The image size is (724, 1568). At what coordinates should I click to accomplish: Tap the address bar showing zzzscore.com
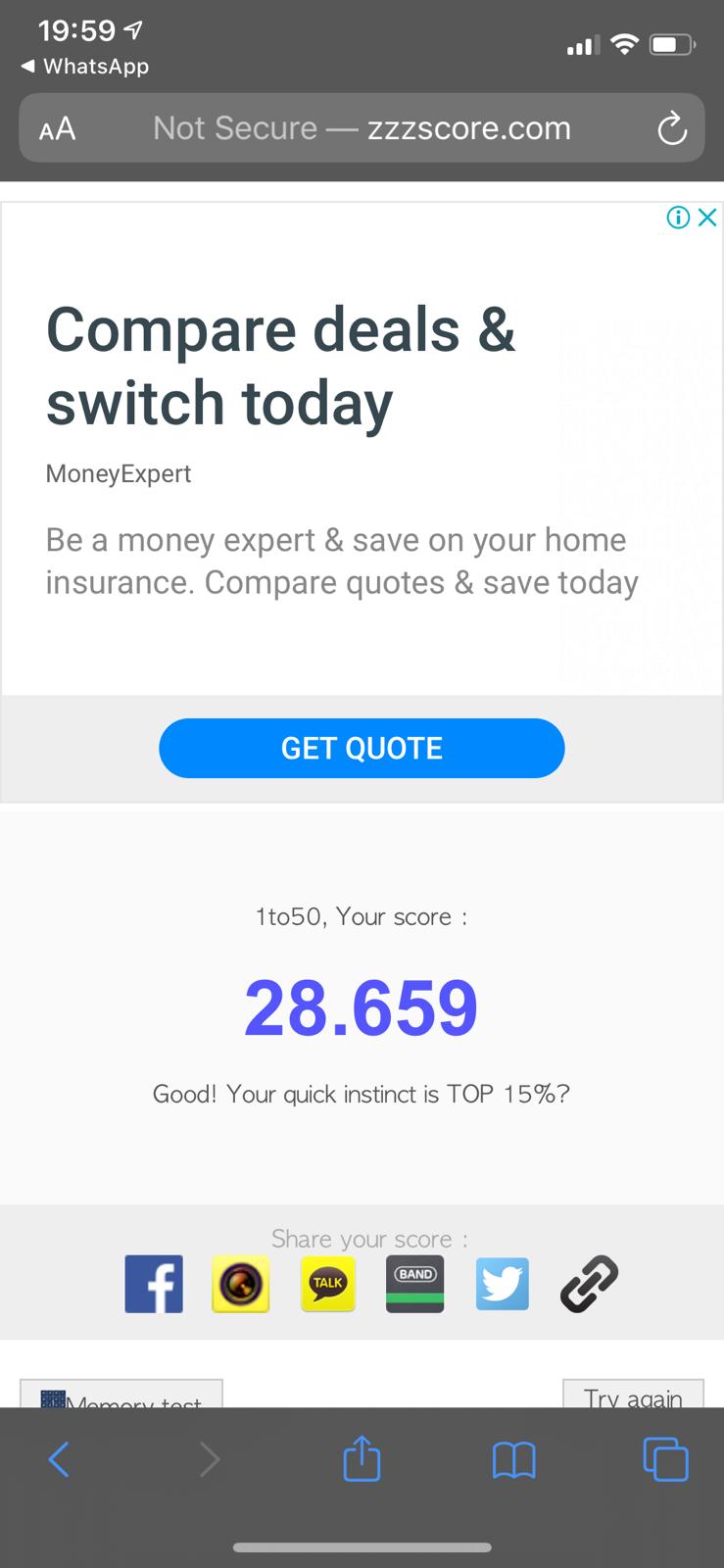(362, 128)
